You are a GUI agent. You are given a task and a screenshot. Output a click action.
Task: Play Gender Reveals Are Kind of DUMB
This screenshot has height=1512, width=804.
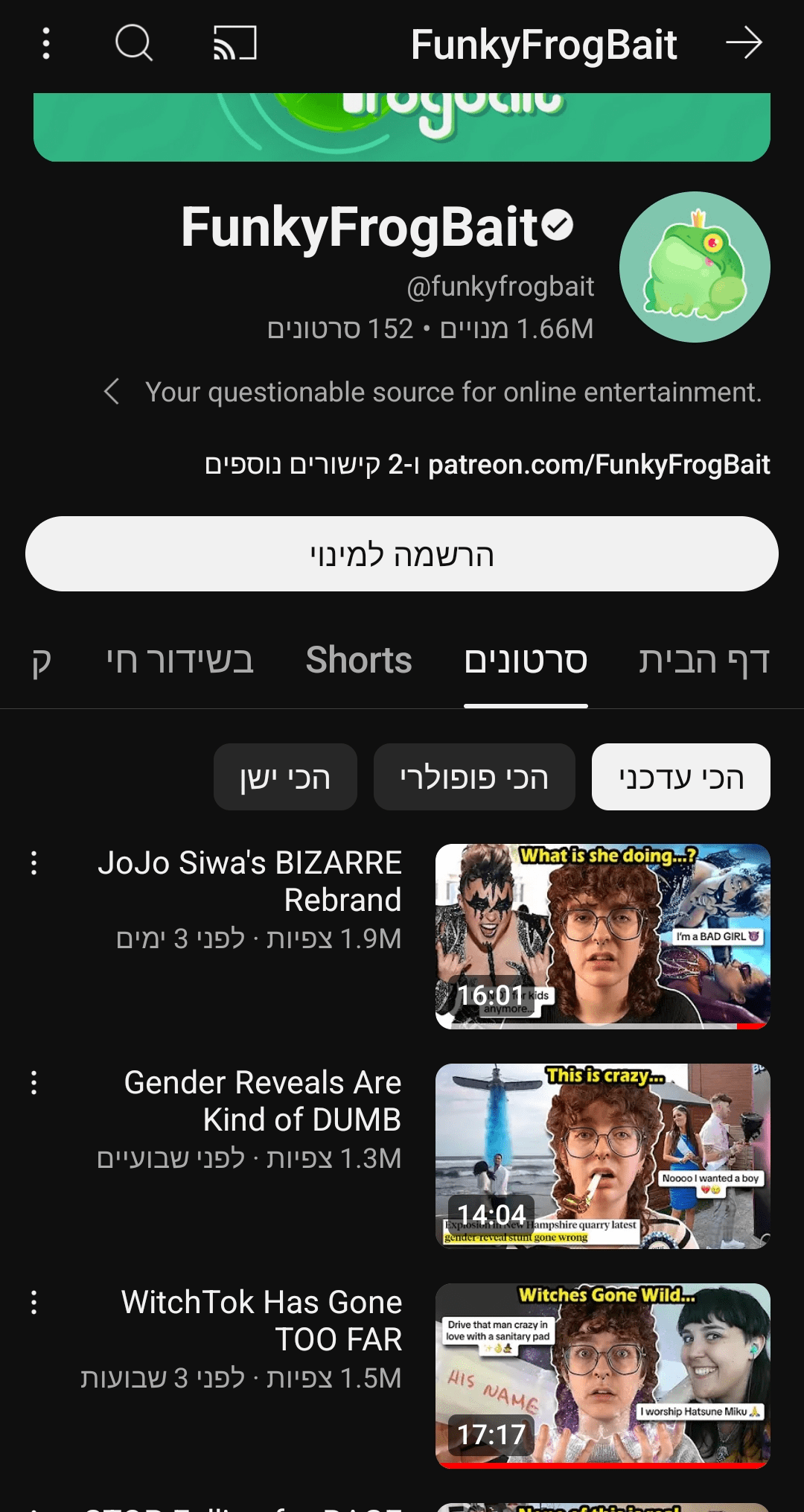[602, 1156]
